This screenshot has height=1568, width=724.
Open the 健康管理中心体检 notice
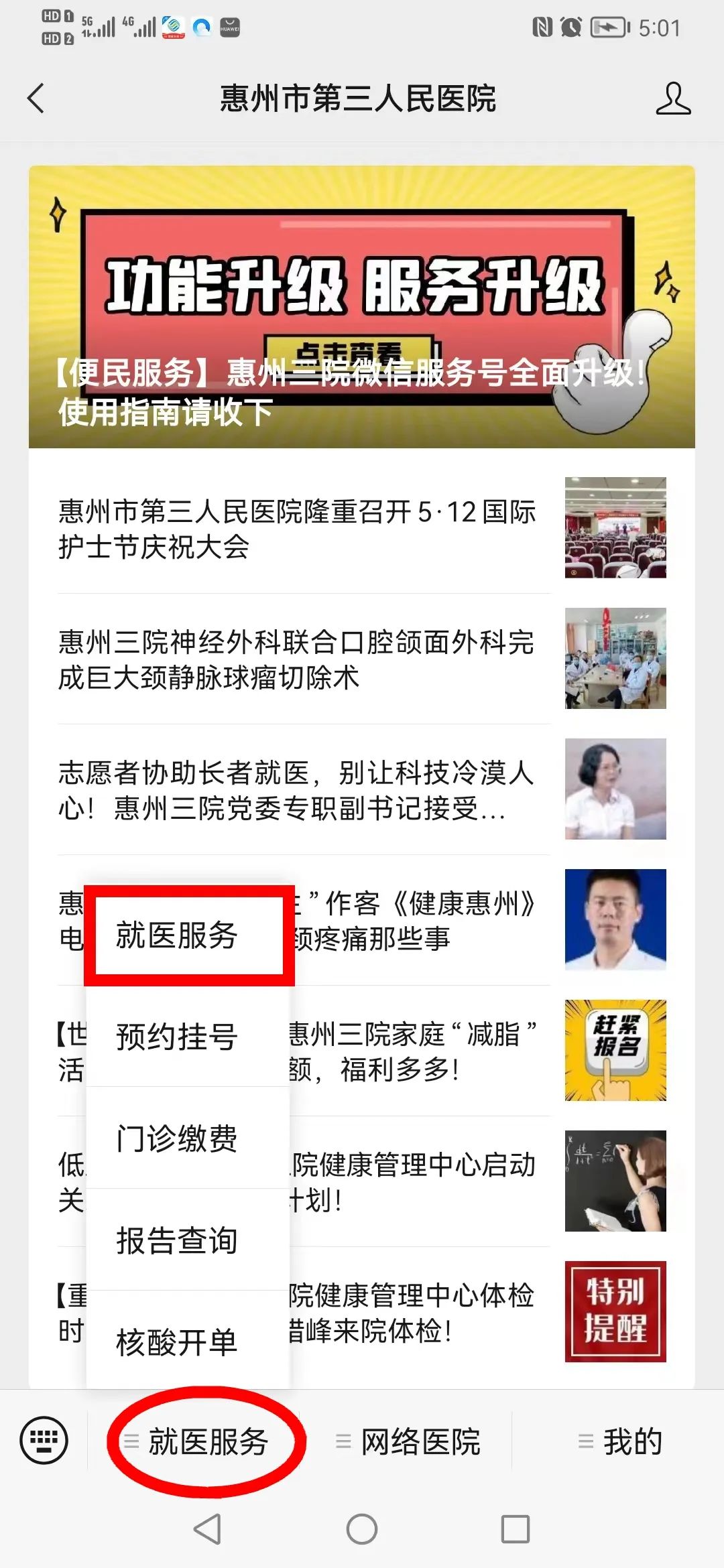click(416, 1312)
